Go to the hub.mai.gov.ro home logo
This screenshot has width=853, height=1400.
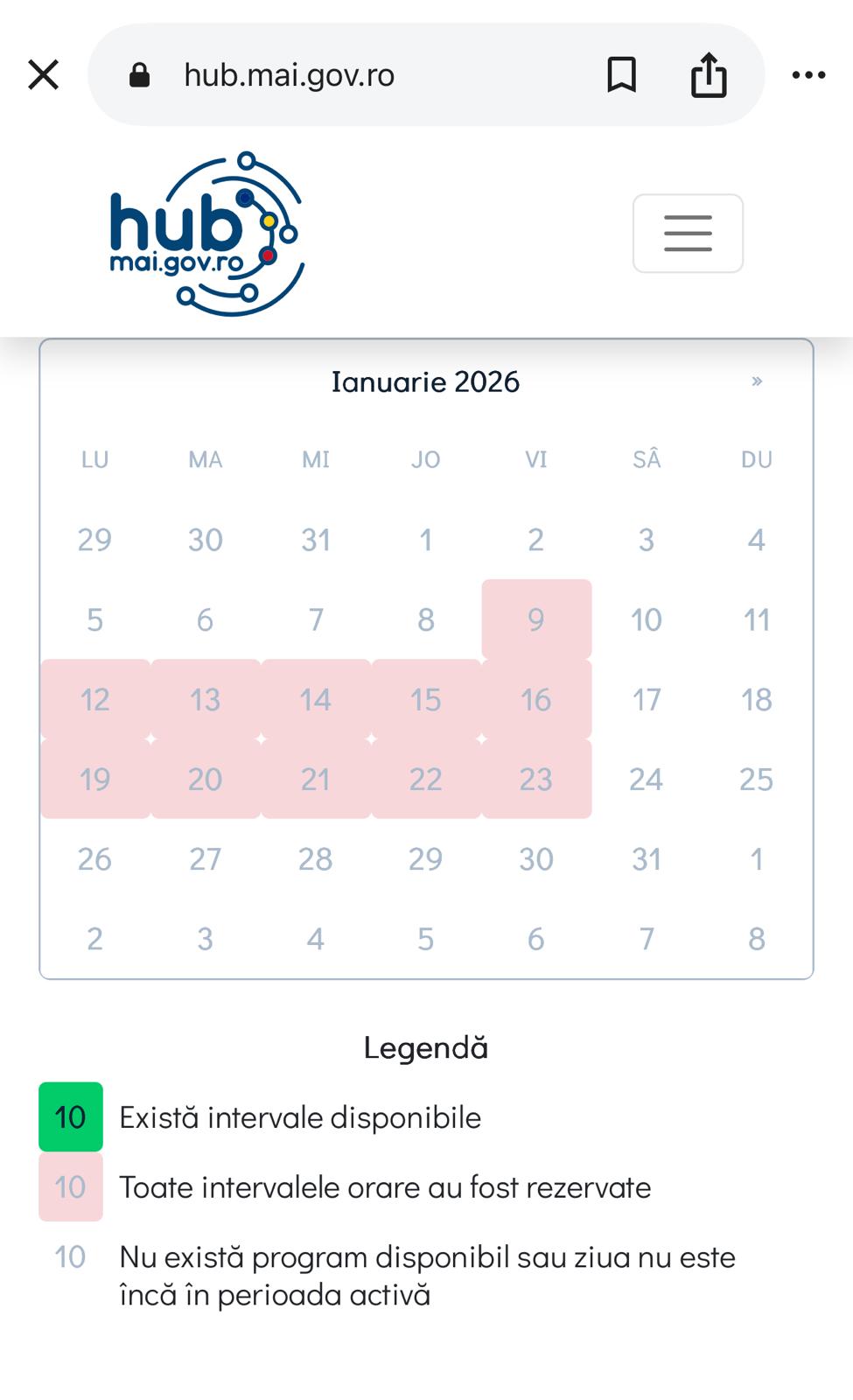click(x=206, y=234)
